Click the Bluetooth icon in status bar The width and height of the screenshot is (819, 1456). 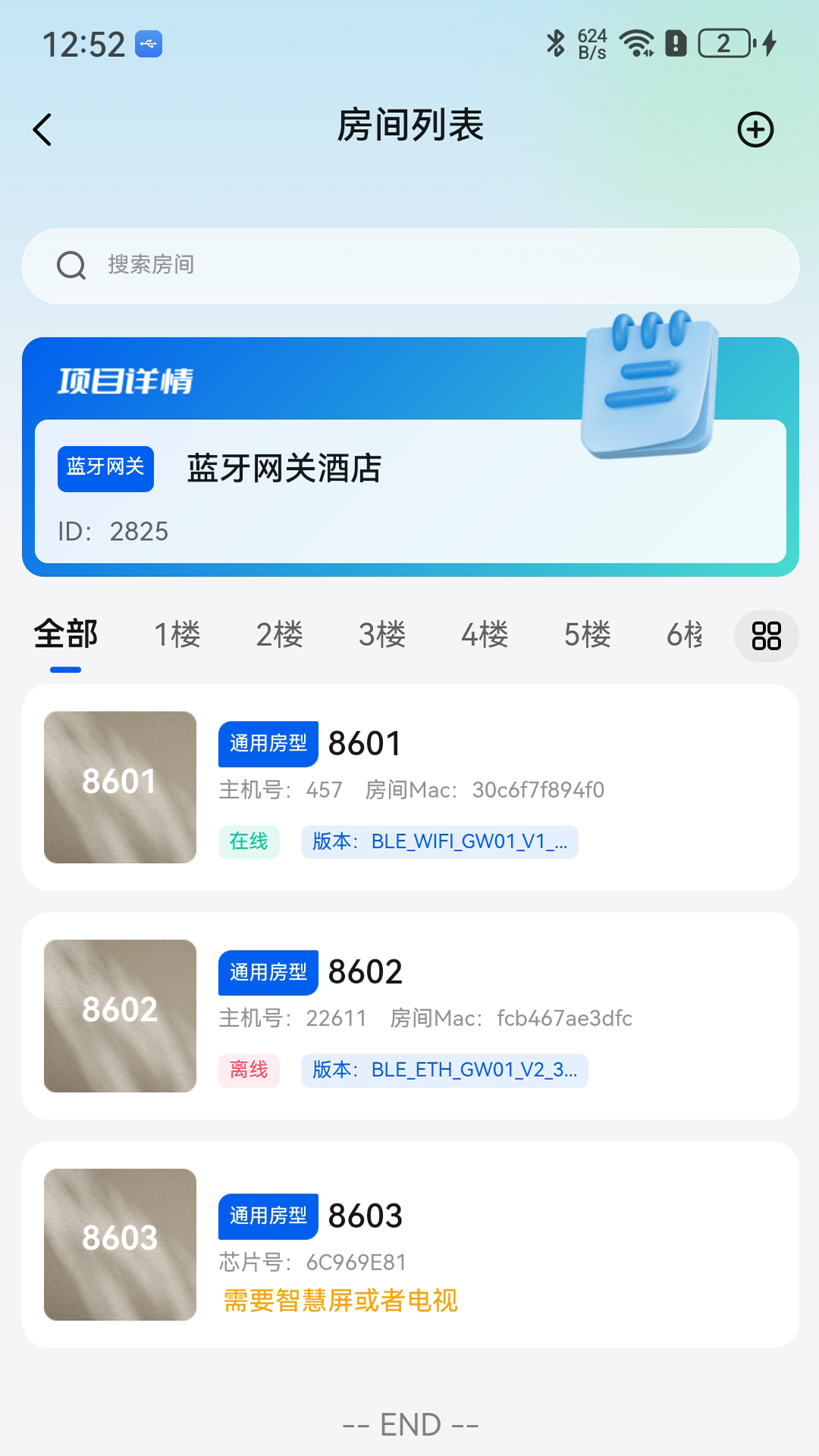pyautogui.click(x=557, y=44)
